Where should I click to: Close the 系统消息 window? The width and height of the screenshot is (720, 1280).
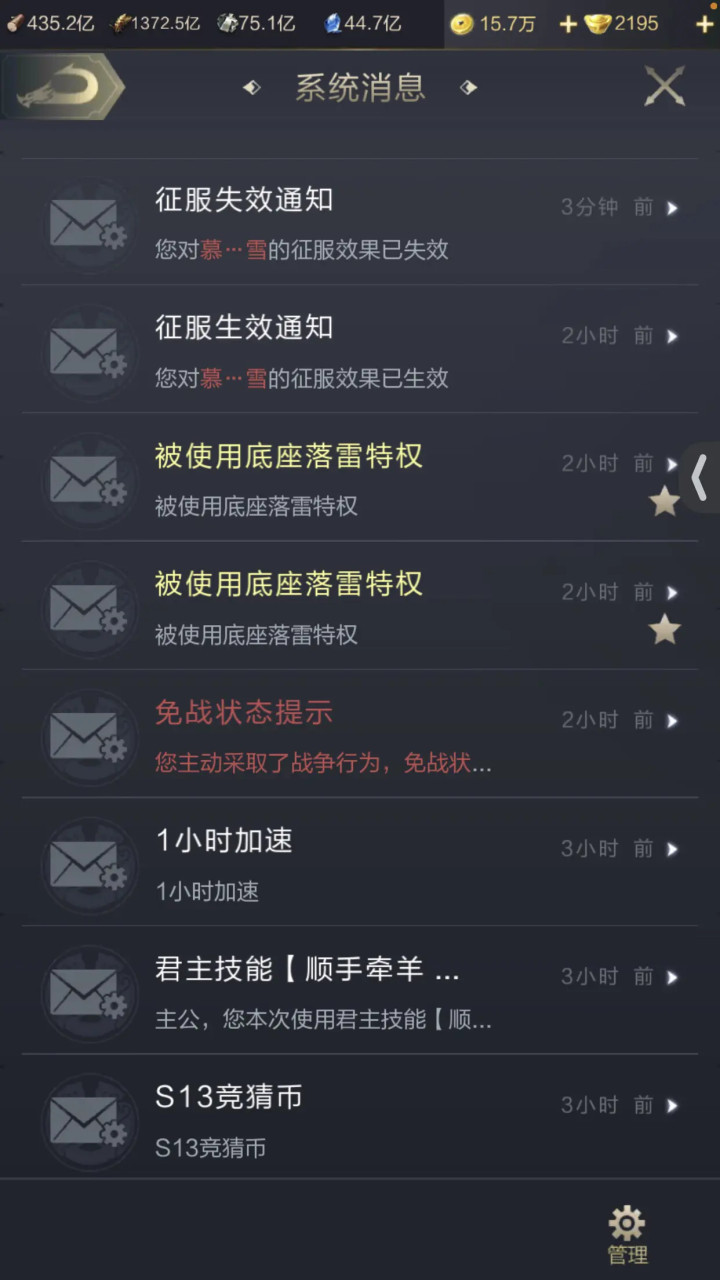point(664,87)
